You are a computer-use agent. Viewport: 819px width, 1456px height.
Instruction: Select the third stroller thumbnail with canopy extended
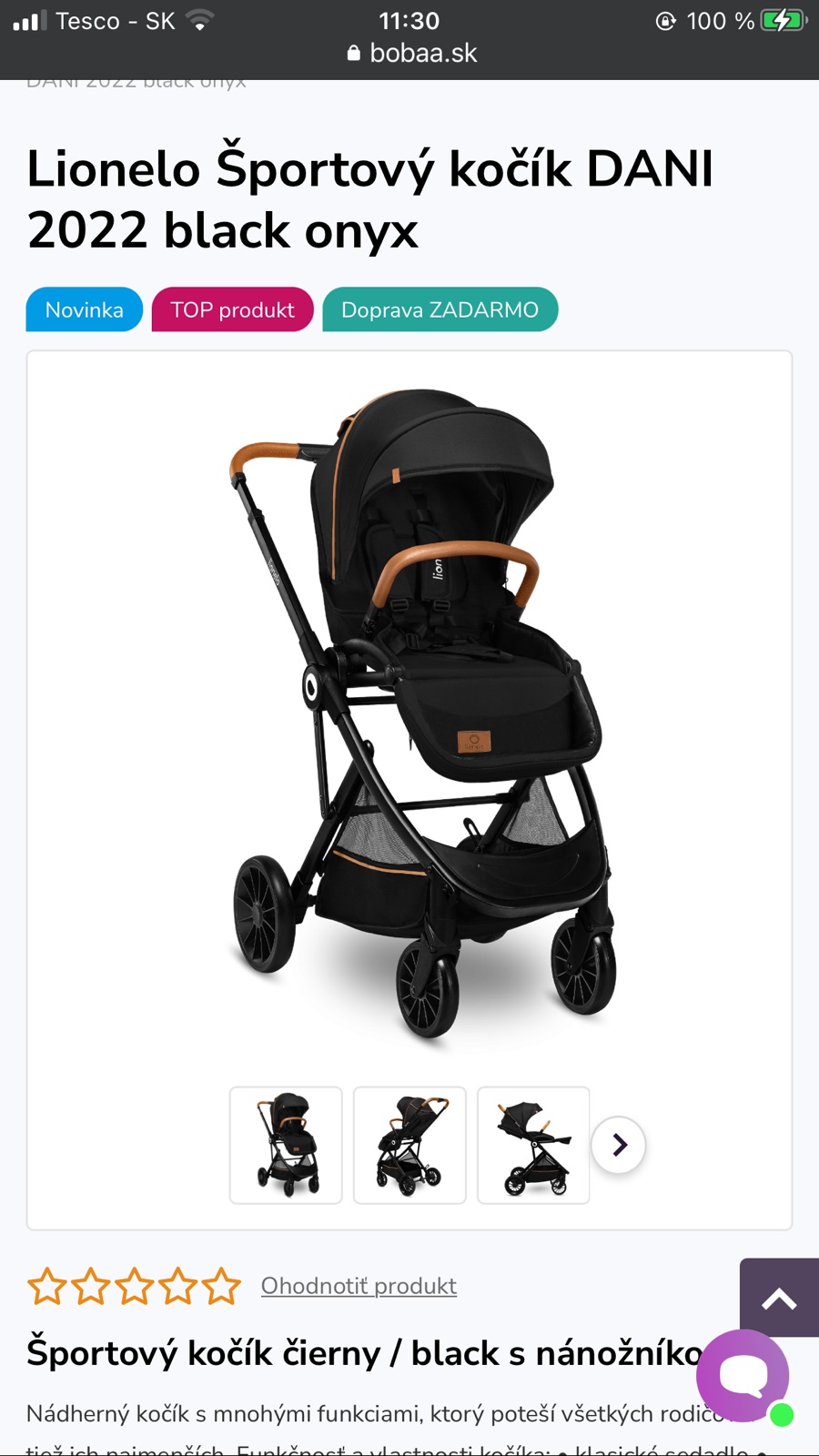533,1145
